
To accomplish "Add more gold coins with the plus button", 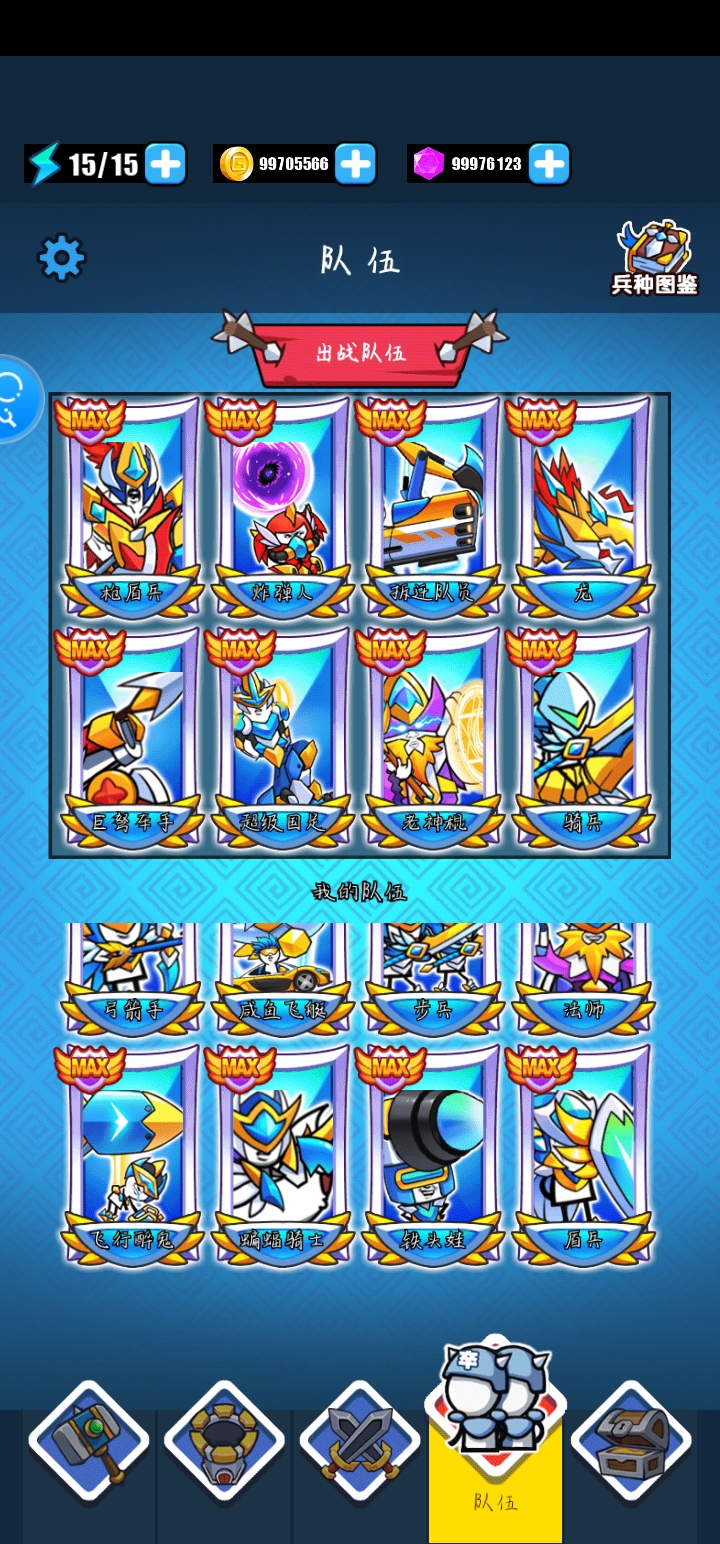I will [355, 164].
